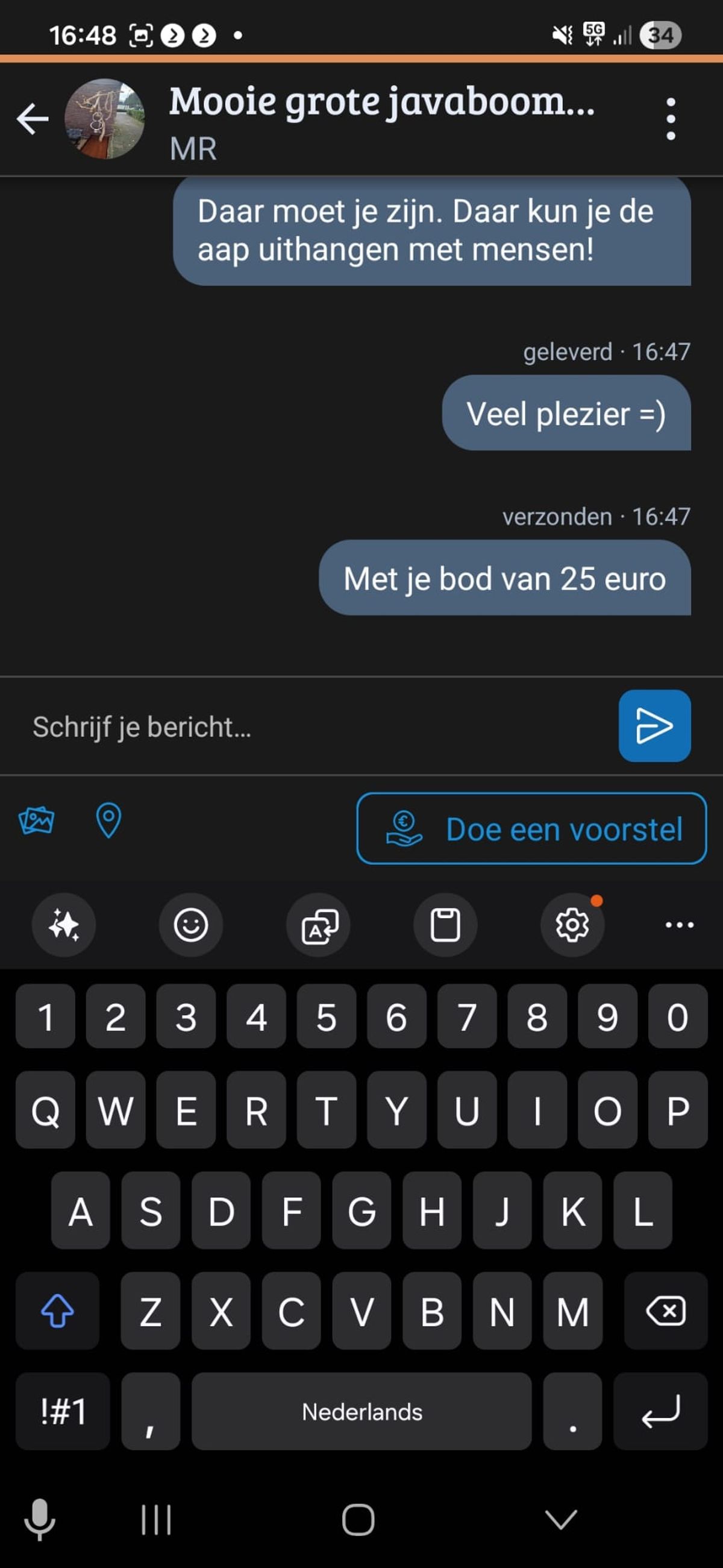Send the message with the blue arrow
Viewport: 723px width, 1568px height.
[x=654, y=726]
